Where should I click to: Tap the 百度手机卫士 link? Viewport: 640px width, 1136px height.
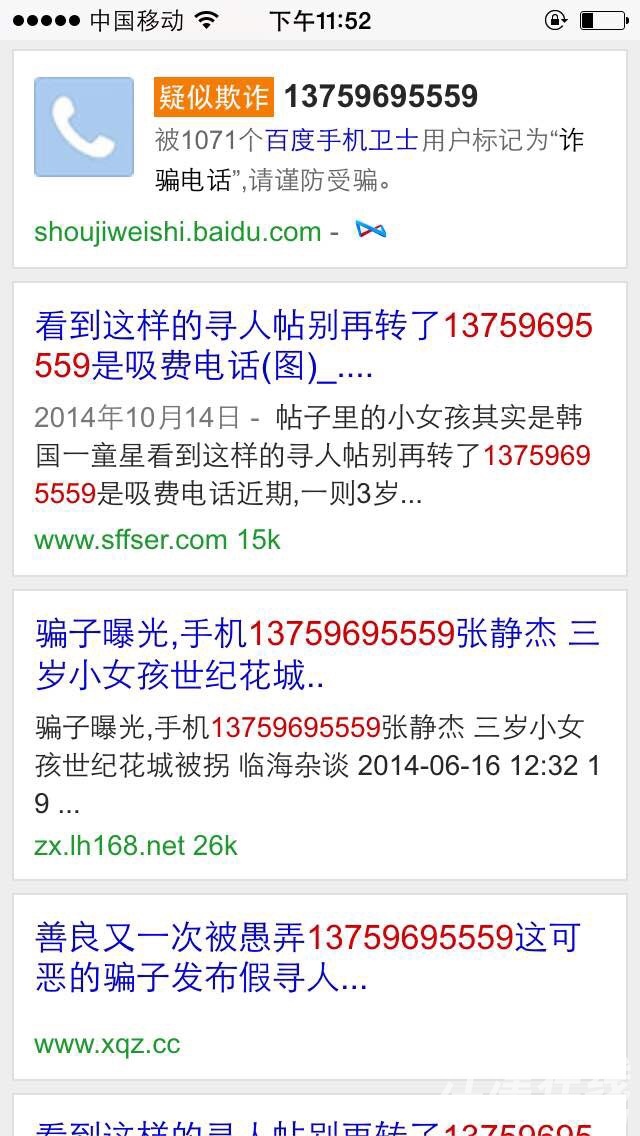[341, 140]
